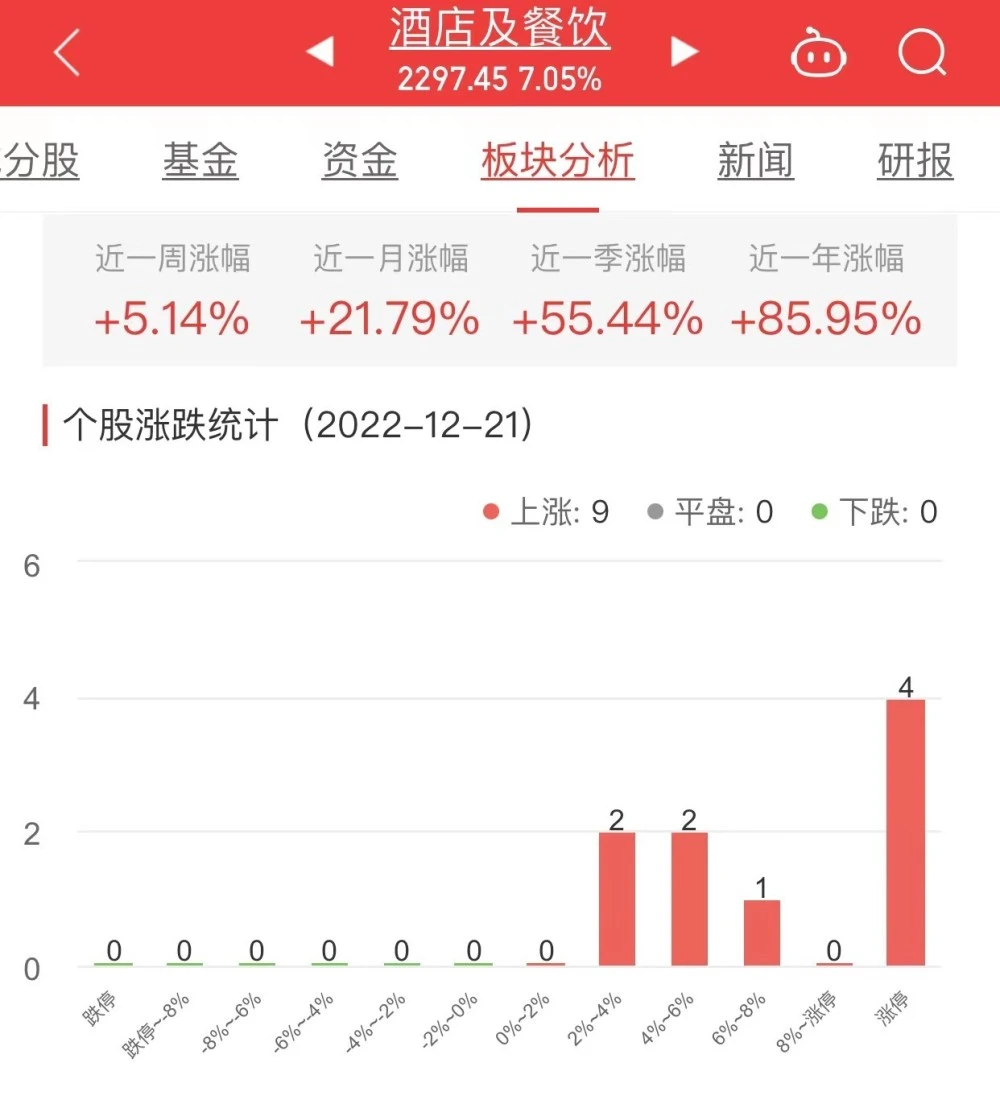Open the 研报 tab
This screenshot has height=1100, width=1000.
click(x=915, y=161)
